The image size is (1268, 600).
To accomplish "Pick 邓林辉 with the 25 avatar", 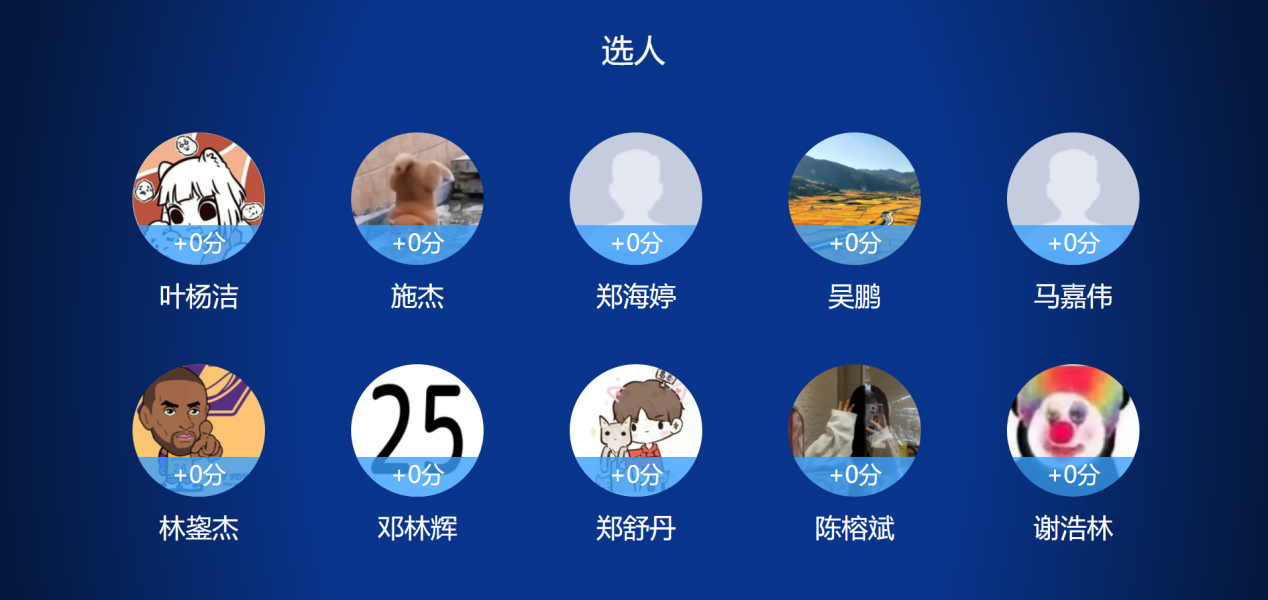I will pyautogui.click(x=417, y=430).
